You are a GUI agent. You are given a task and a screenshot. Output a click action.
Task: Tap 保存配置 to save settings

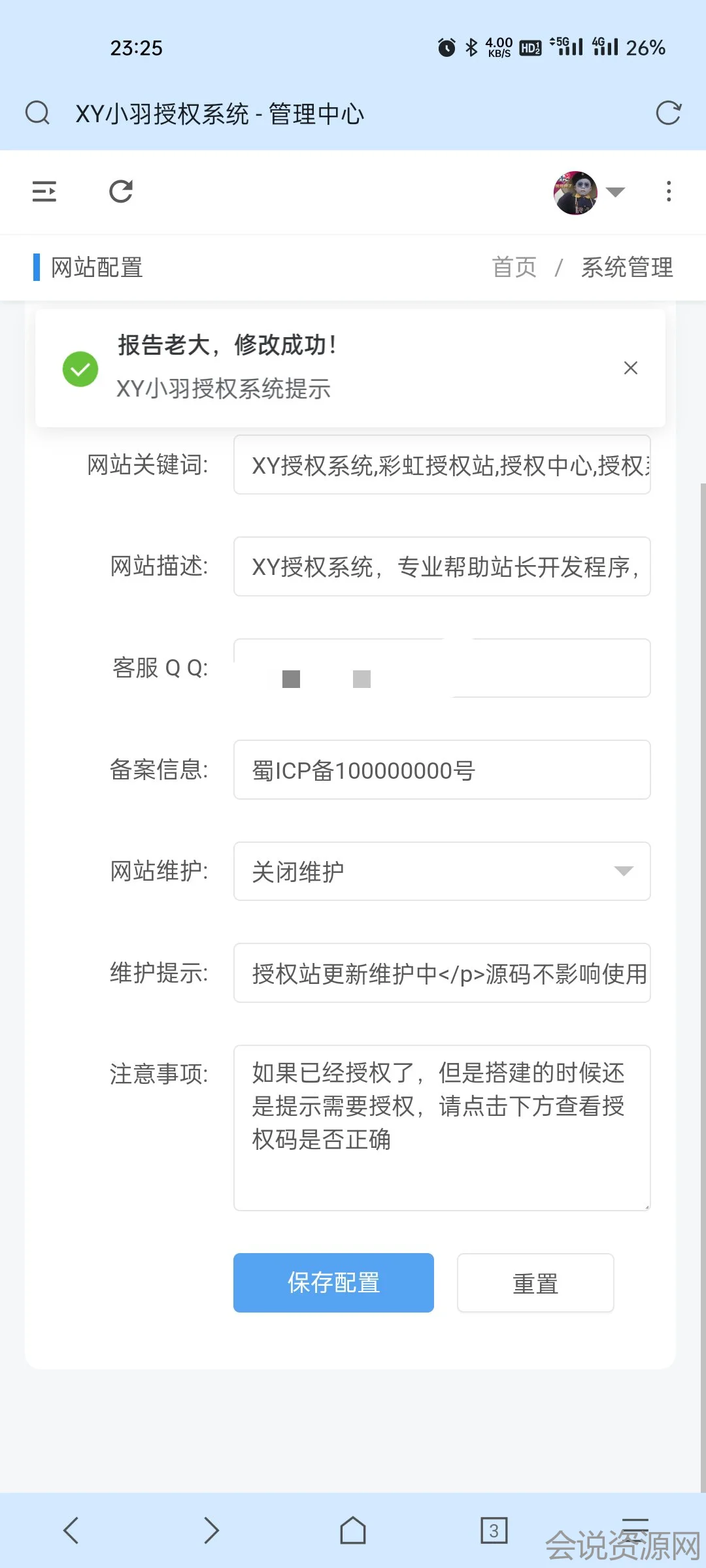[x=333, y=1282]
